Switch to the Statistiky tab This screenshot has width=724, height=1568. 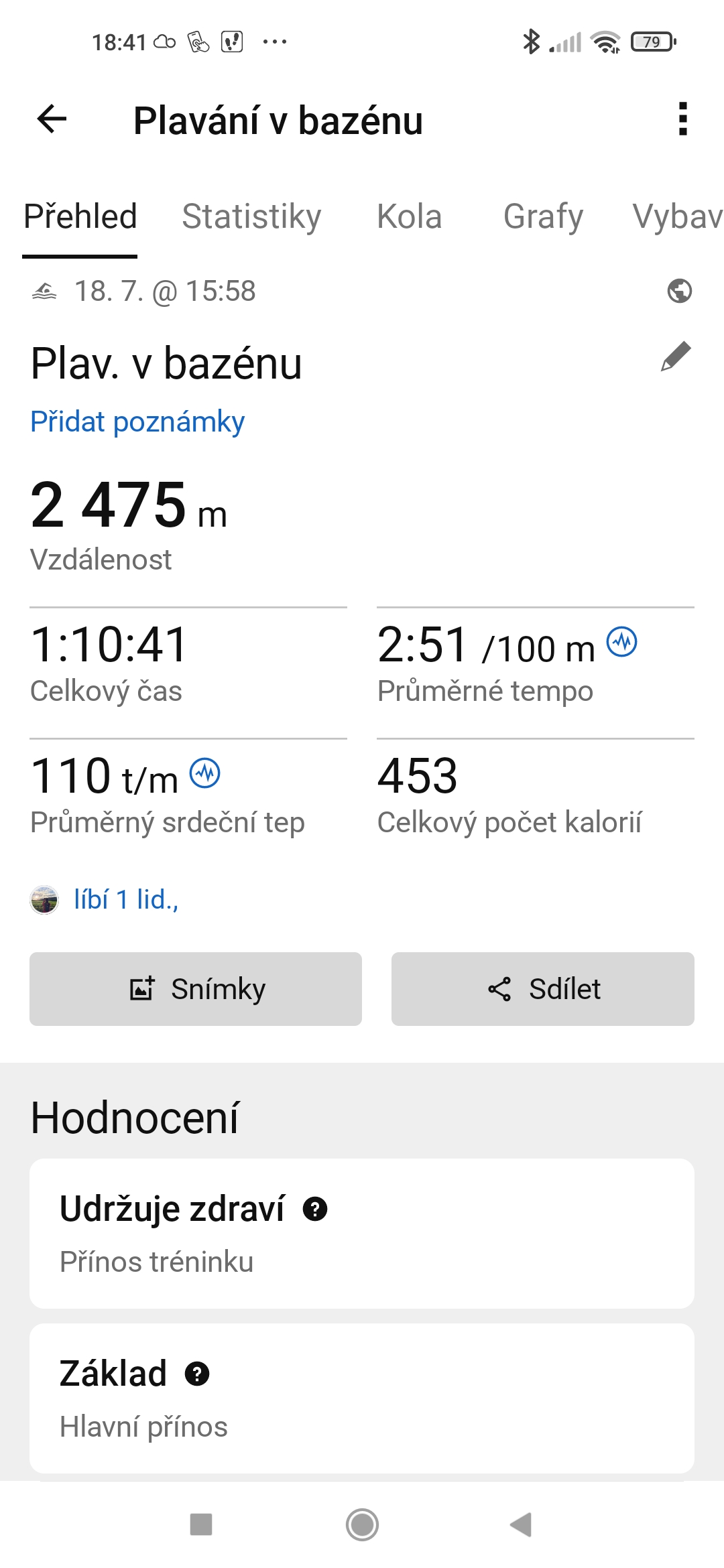click(x=251, y=217)
